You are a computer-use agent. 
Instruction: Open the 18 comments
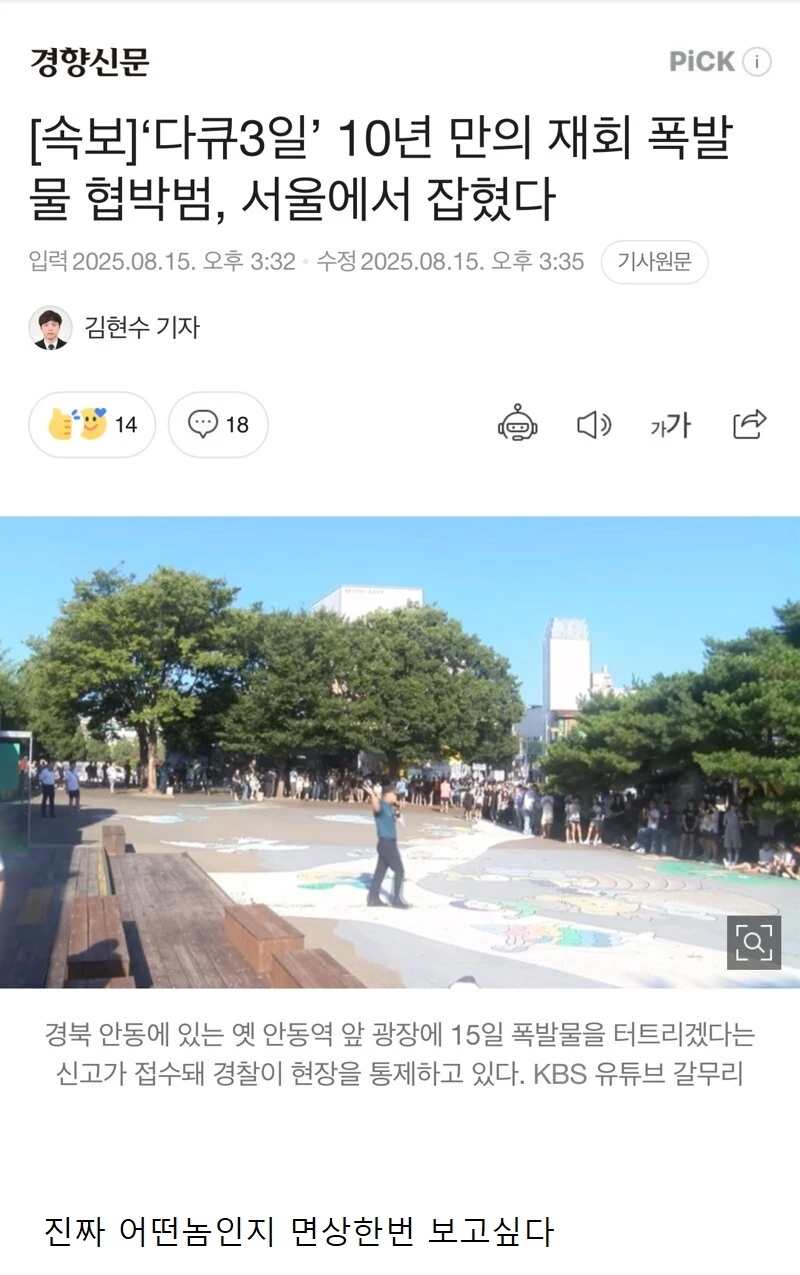point(218,424)
